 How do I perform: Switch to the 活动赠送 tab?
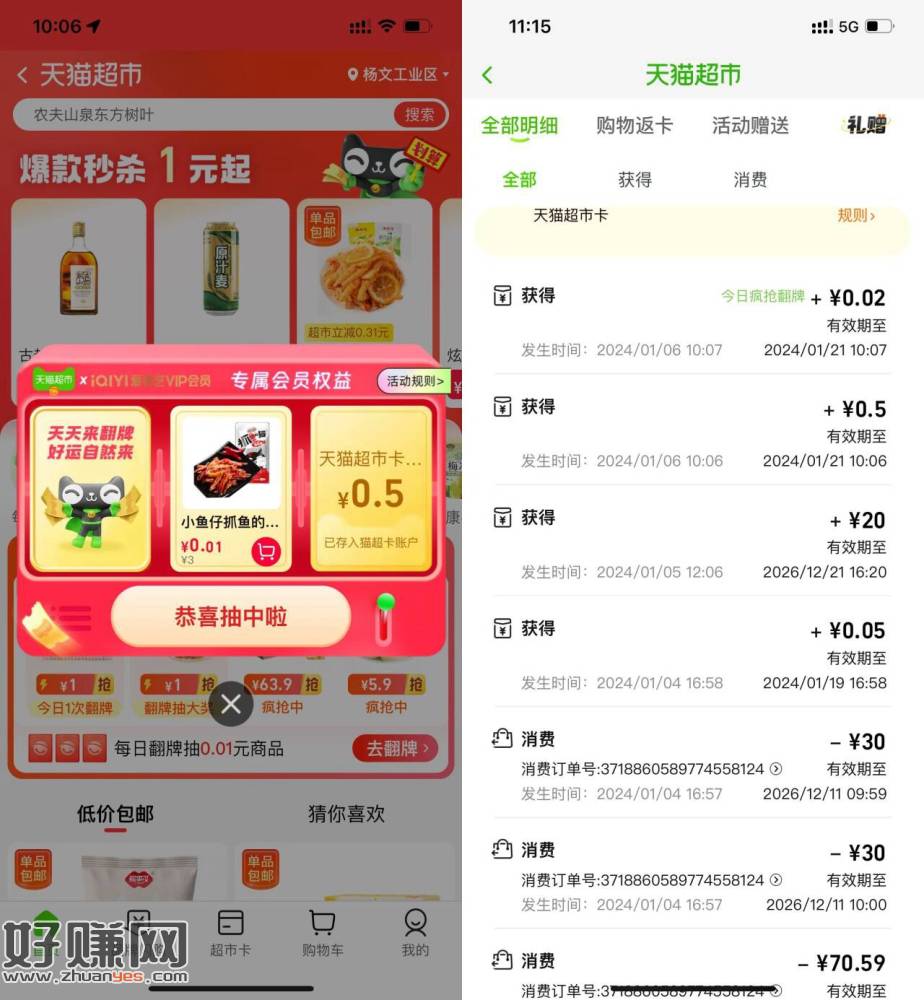point(750,125)
